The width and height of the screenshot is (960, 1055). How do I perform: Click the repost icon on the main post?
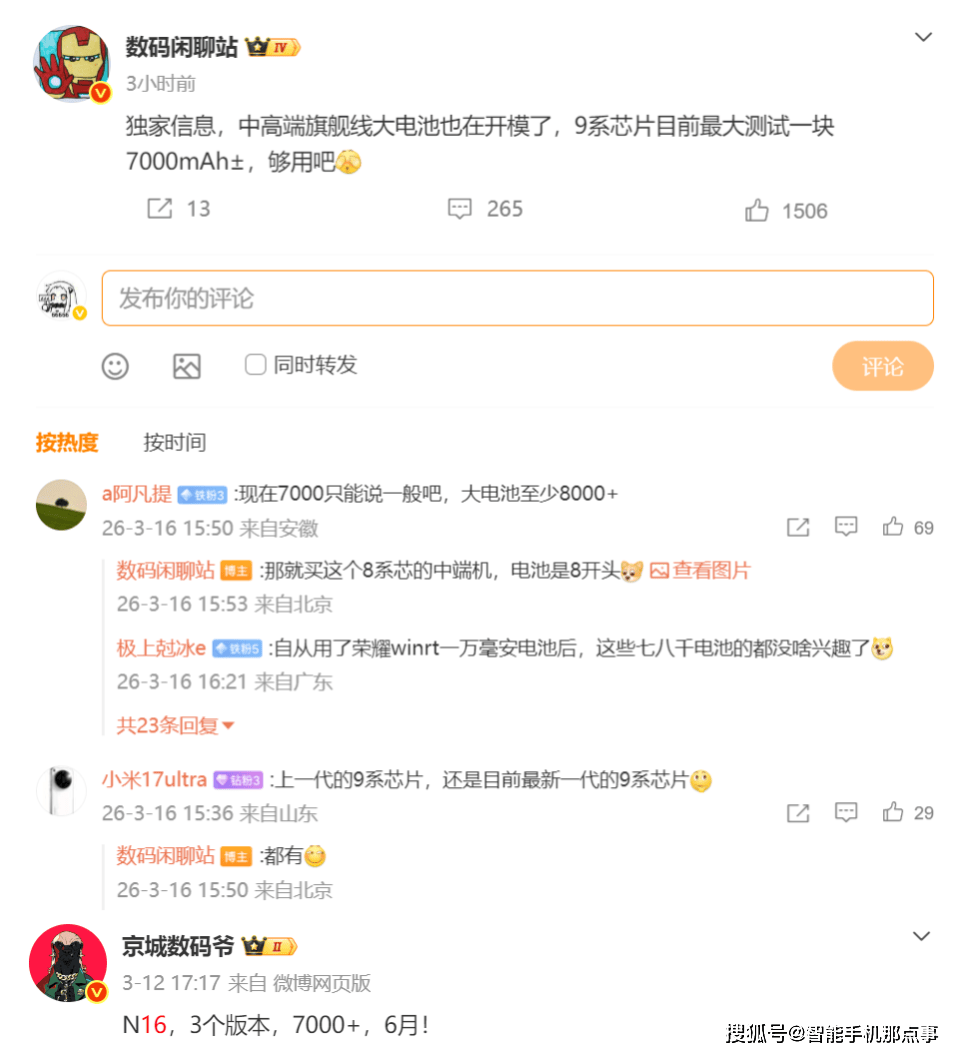pyautogui.click(x=158, y=209)
